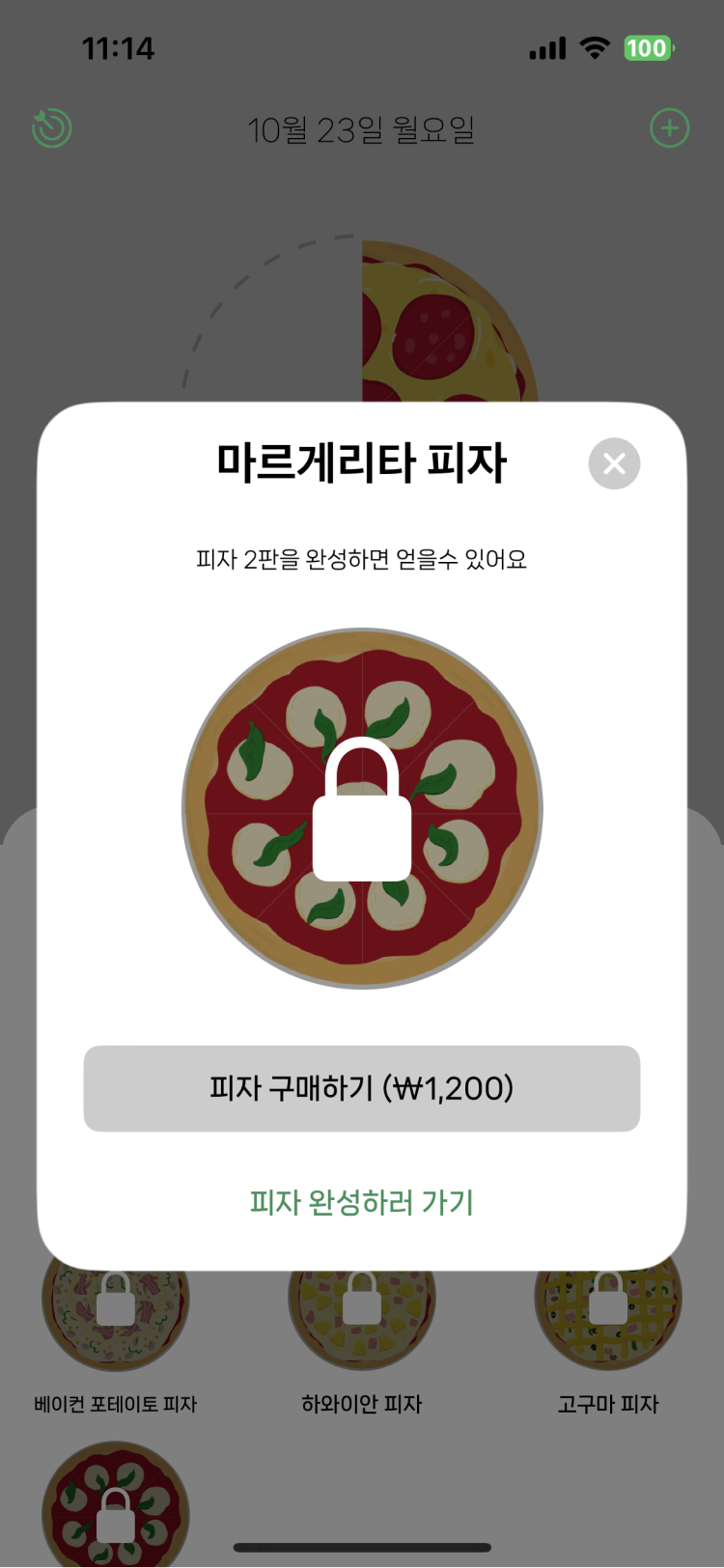This screenshot has width=724, height=1568.
Task: Tap the 고구마 피자 label
Action: [x=607, y=1404]
